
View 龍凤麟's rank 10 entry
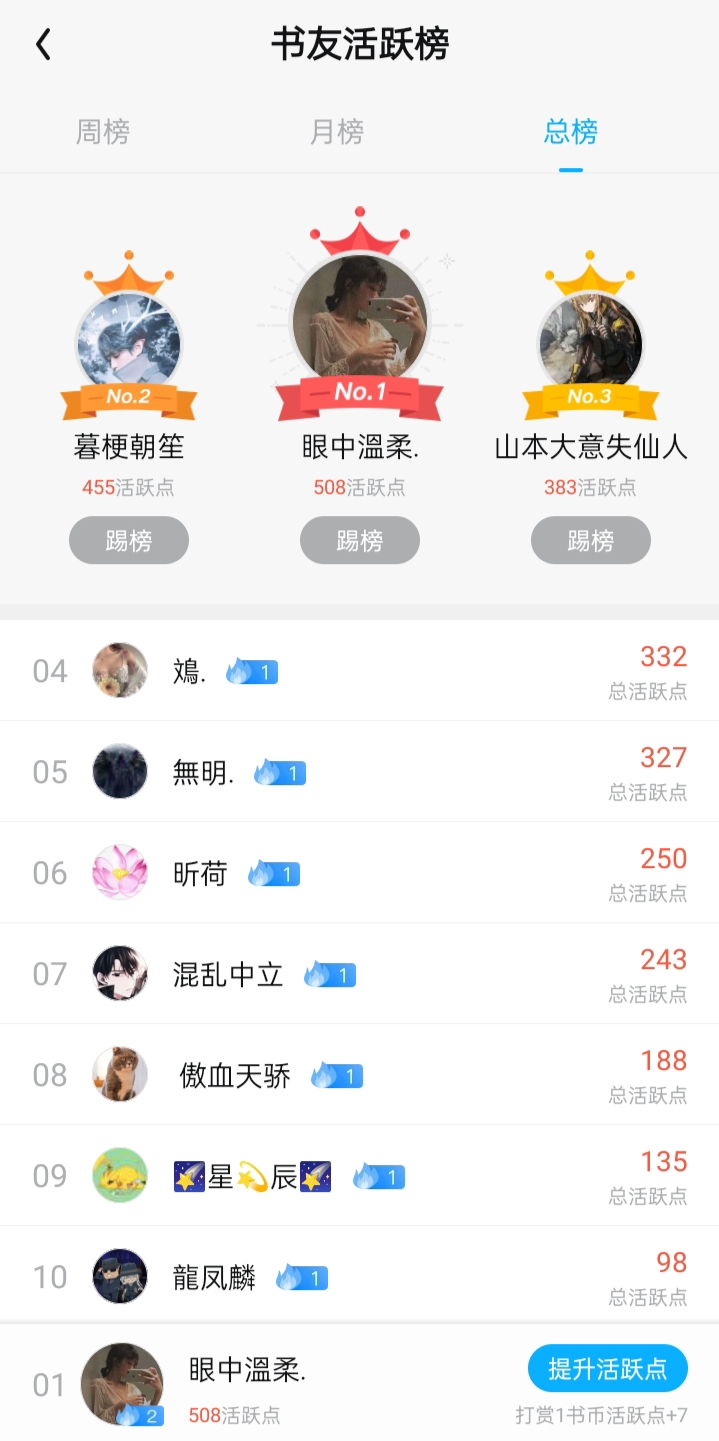[359, 1277]
